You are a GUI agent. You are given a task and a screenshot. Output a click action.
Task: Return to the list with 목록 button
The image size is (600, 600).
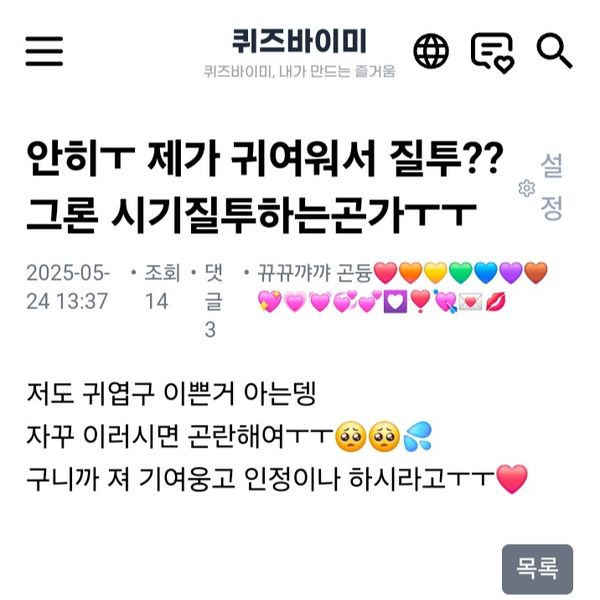[537, 569]
